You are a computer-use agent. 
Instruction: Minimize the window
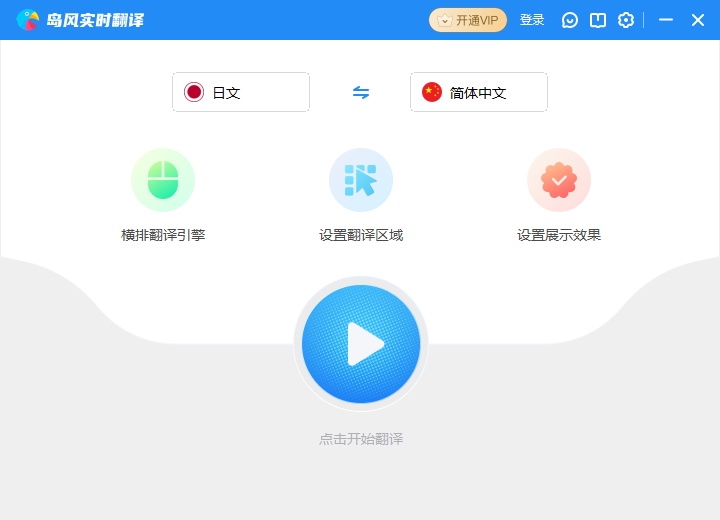coord(666,20)
